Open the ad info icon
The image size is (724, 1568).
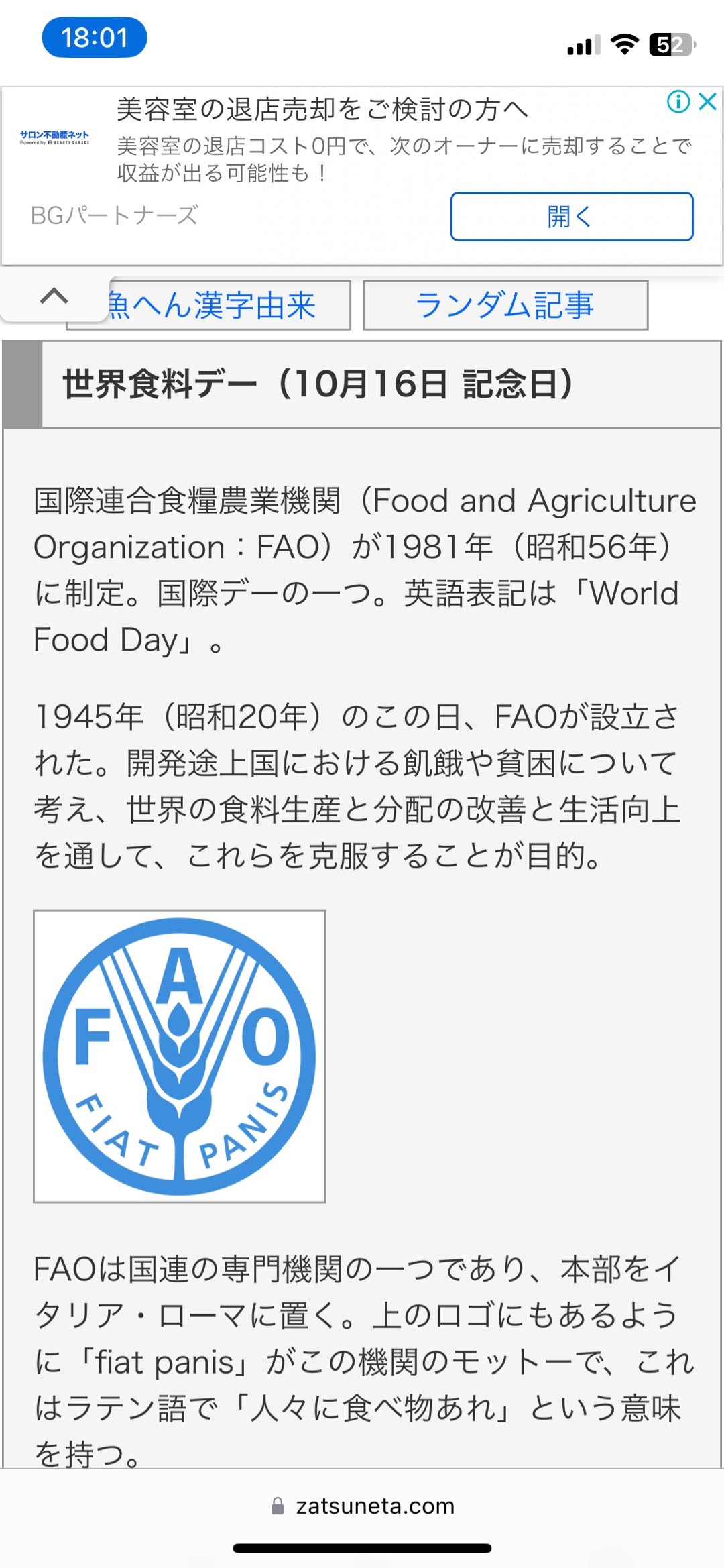678,102
